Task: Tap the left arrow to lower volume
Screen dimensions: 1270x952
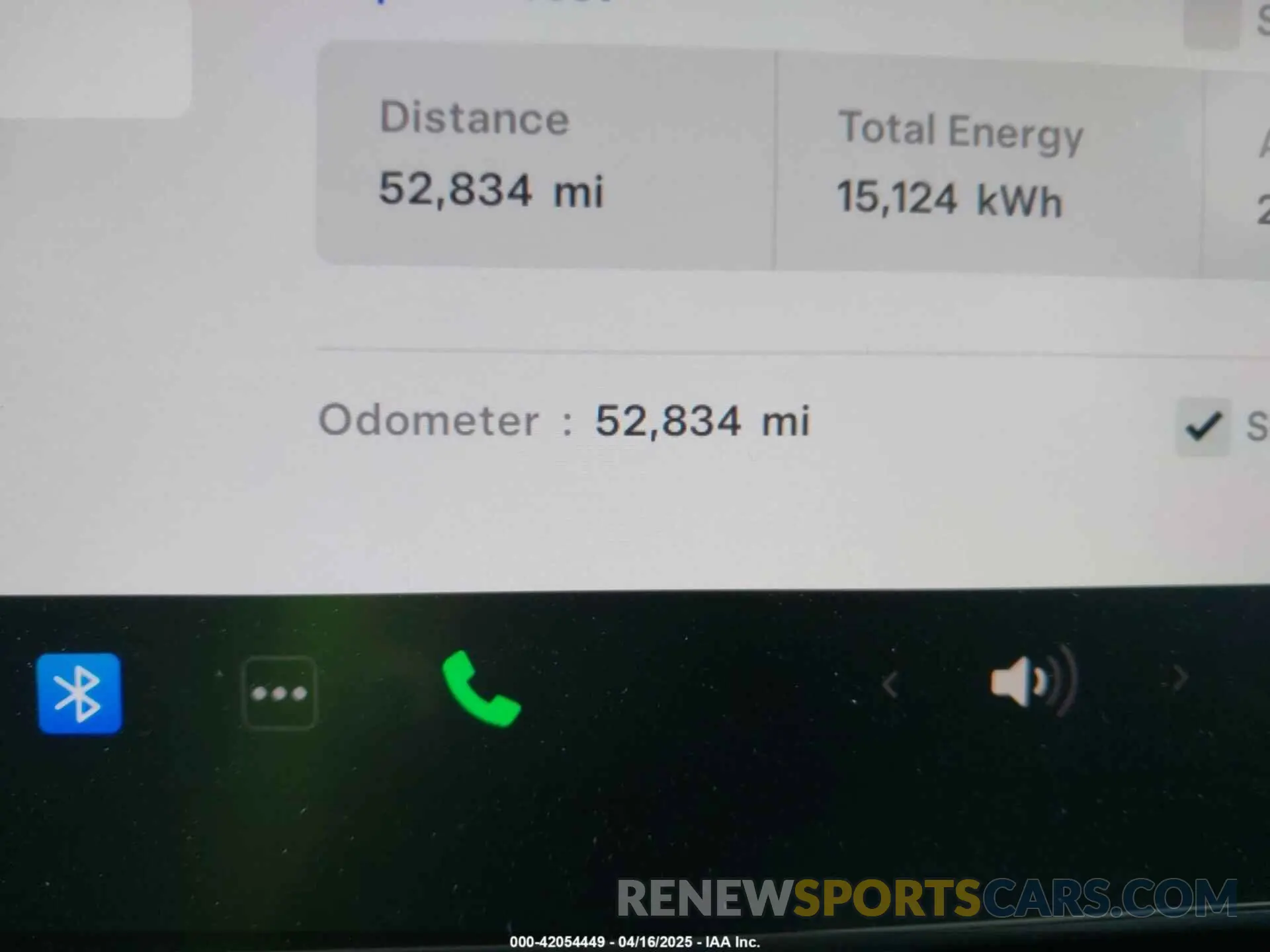Action: [x=890, y=685]
